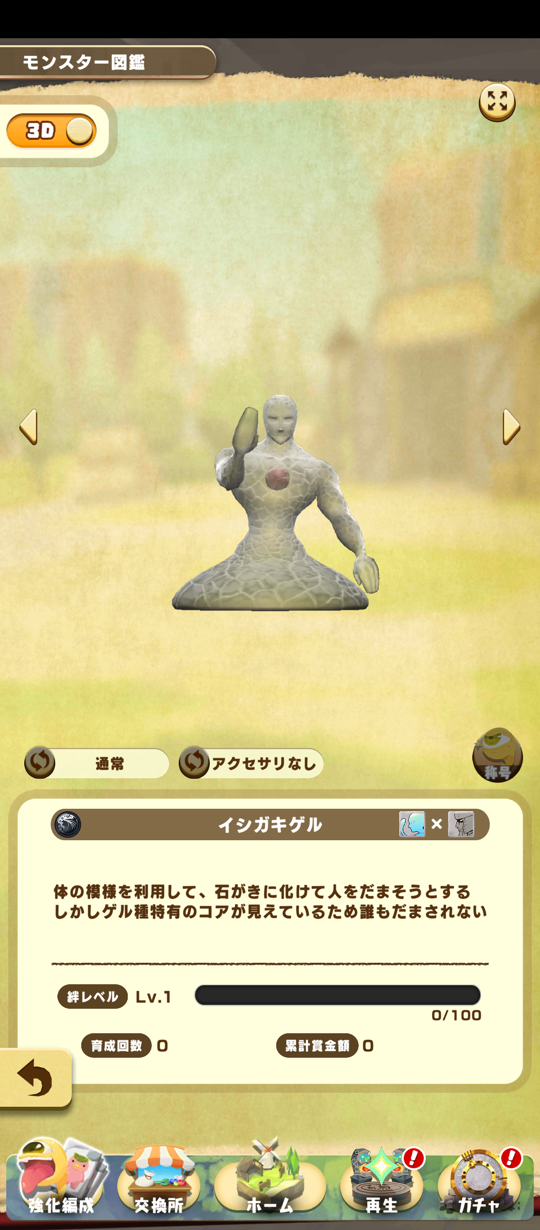The width and height of the screenshot is (540, 1230).
Task: Tap the parent monster icons beside イシガキゲル
Action: click(436, 825)
